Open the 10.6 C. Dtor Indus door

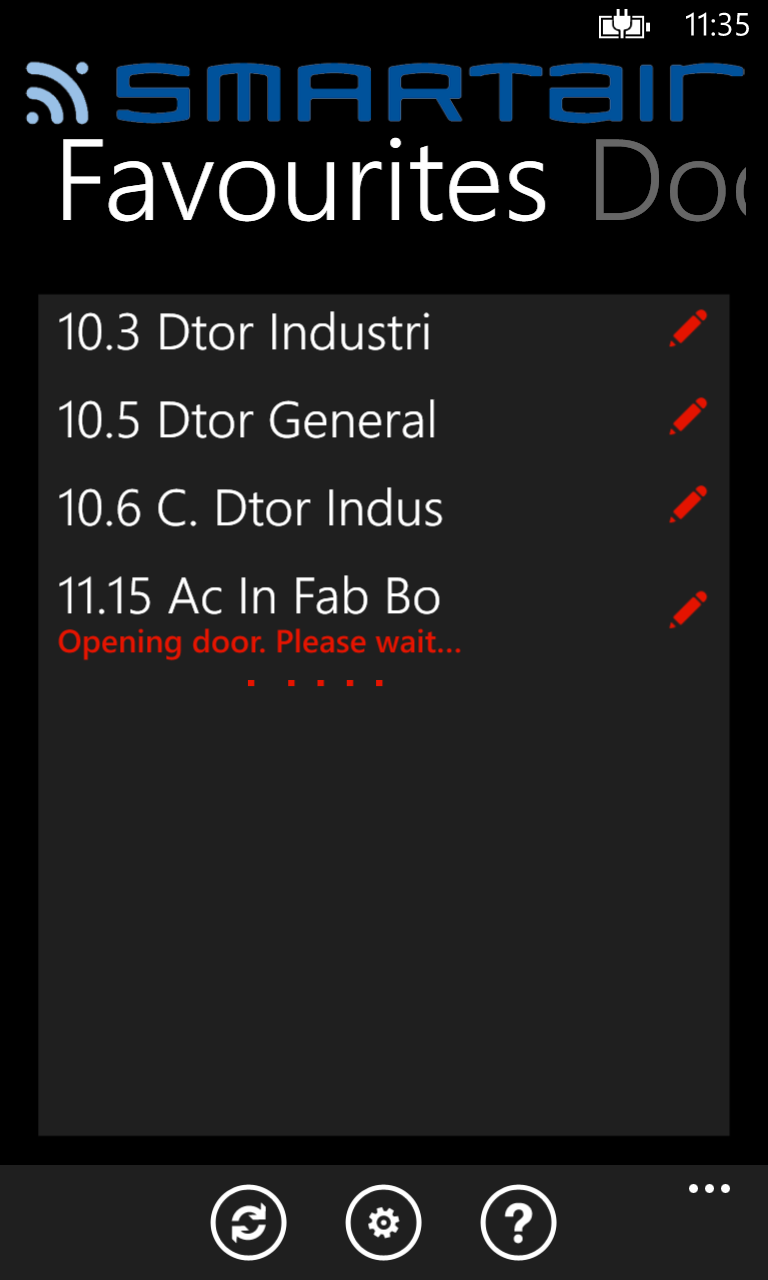(250, 508)
